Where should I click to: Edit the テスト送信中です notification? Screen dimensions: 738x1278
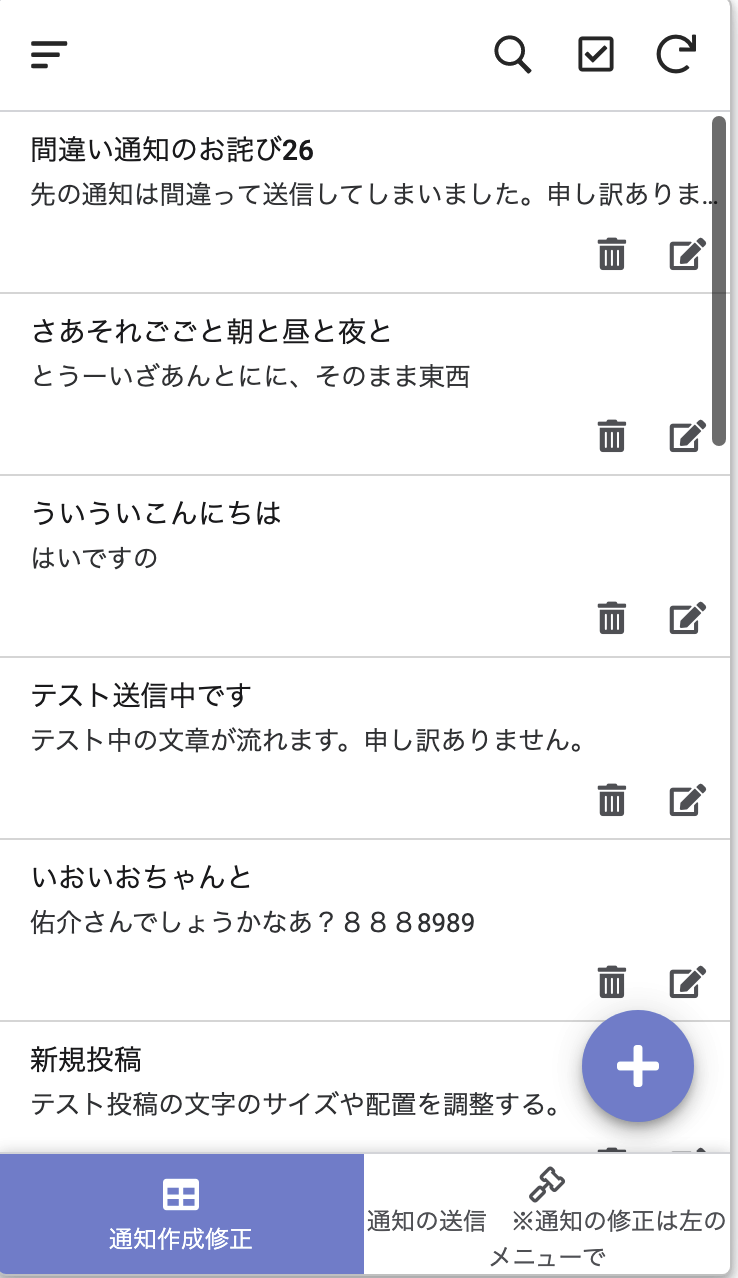687,801
